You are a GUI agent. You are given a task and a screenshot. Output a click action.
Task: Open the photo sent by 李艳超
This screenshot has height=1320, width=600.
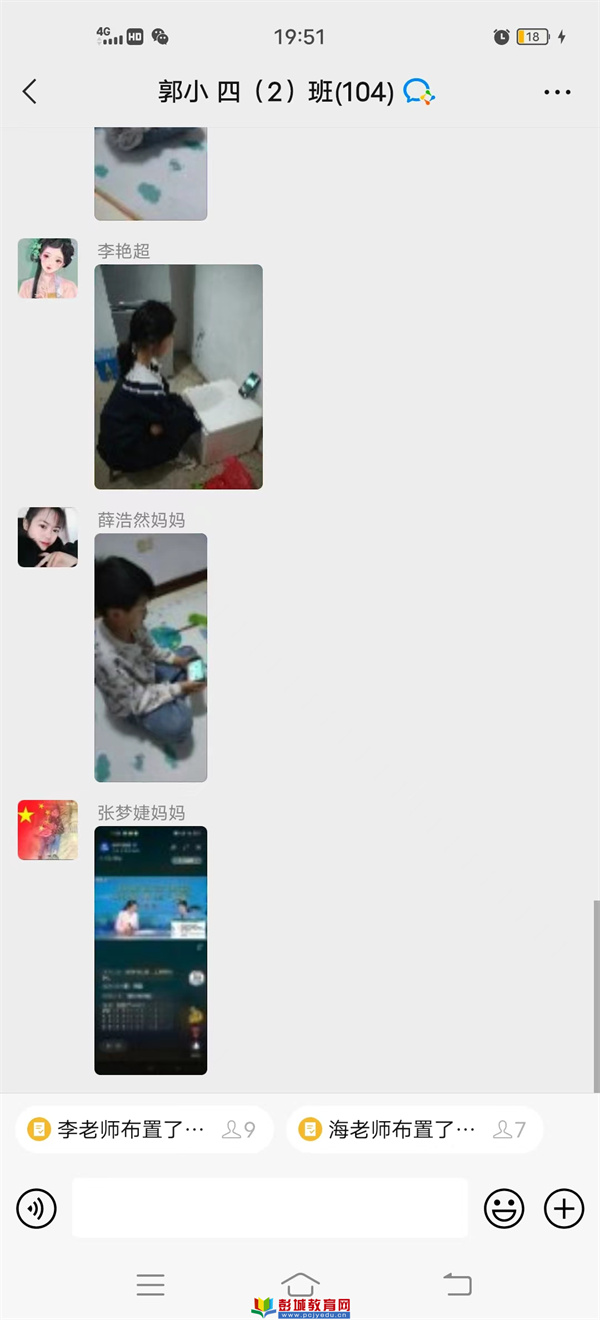(x=178, y=376)
